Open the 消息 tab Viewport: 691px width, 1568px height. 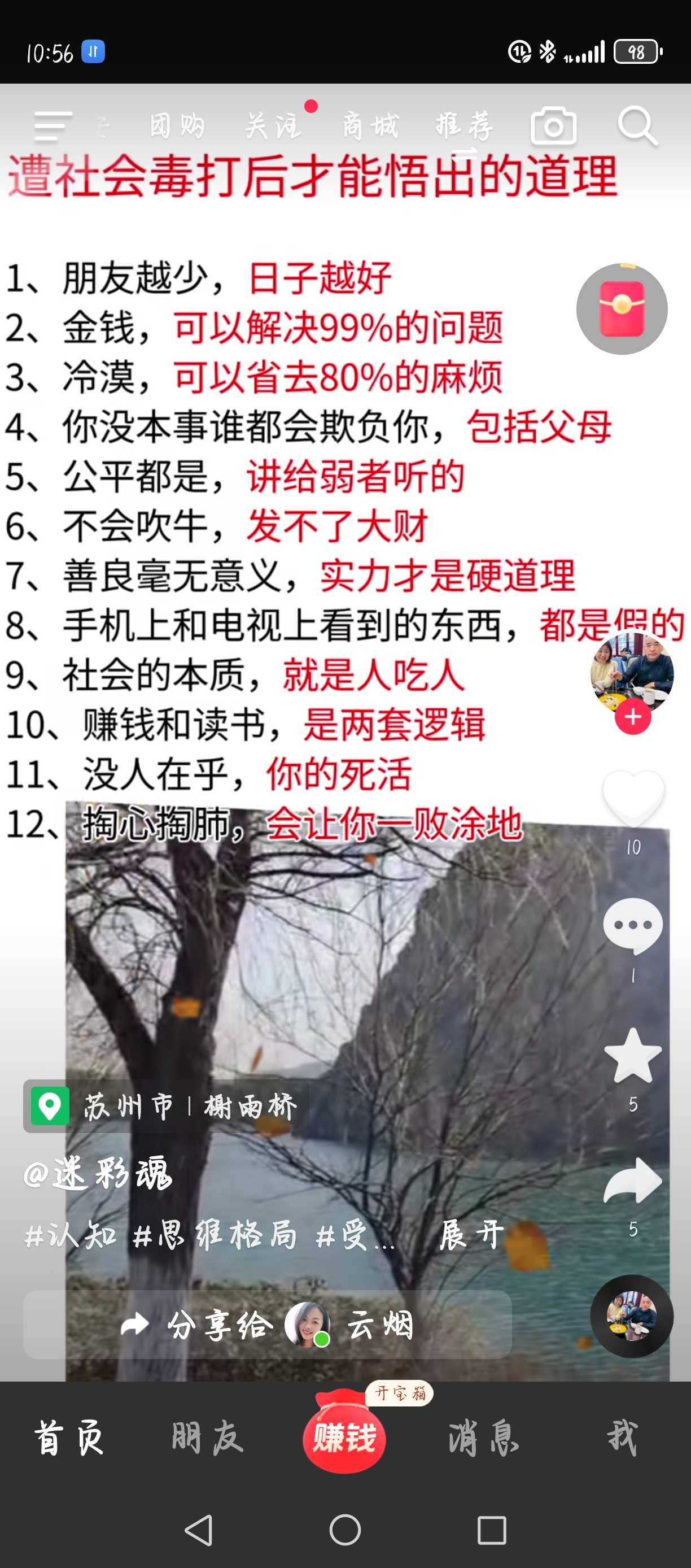[x=484, y=1438]
